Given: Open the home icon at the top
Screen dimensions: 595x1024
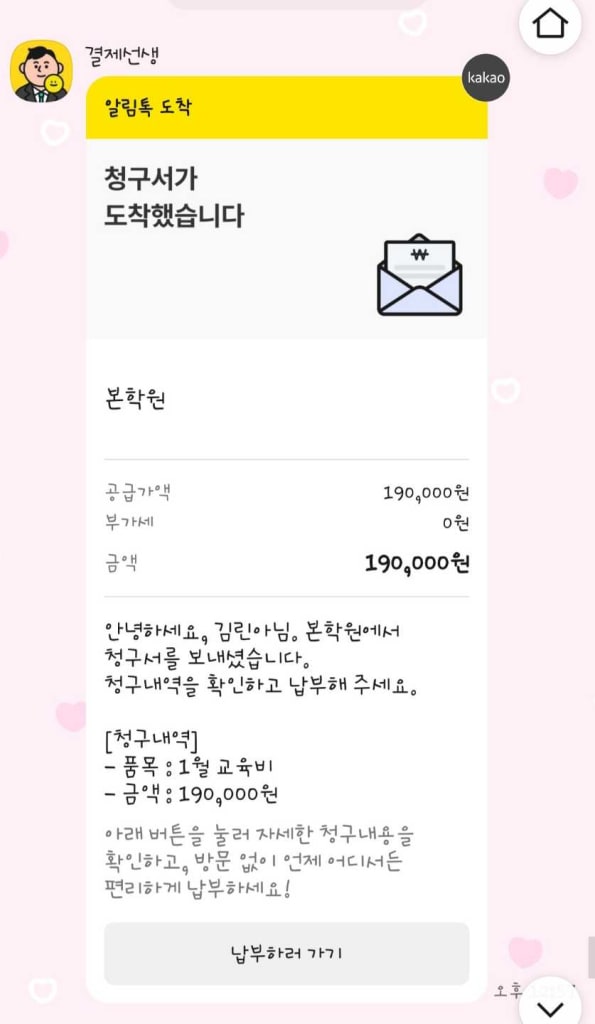Looking at the screenshot, I should [x=550, y=24].
